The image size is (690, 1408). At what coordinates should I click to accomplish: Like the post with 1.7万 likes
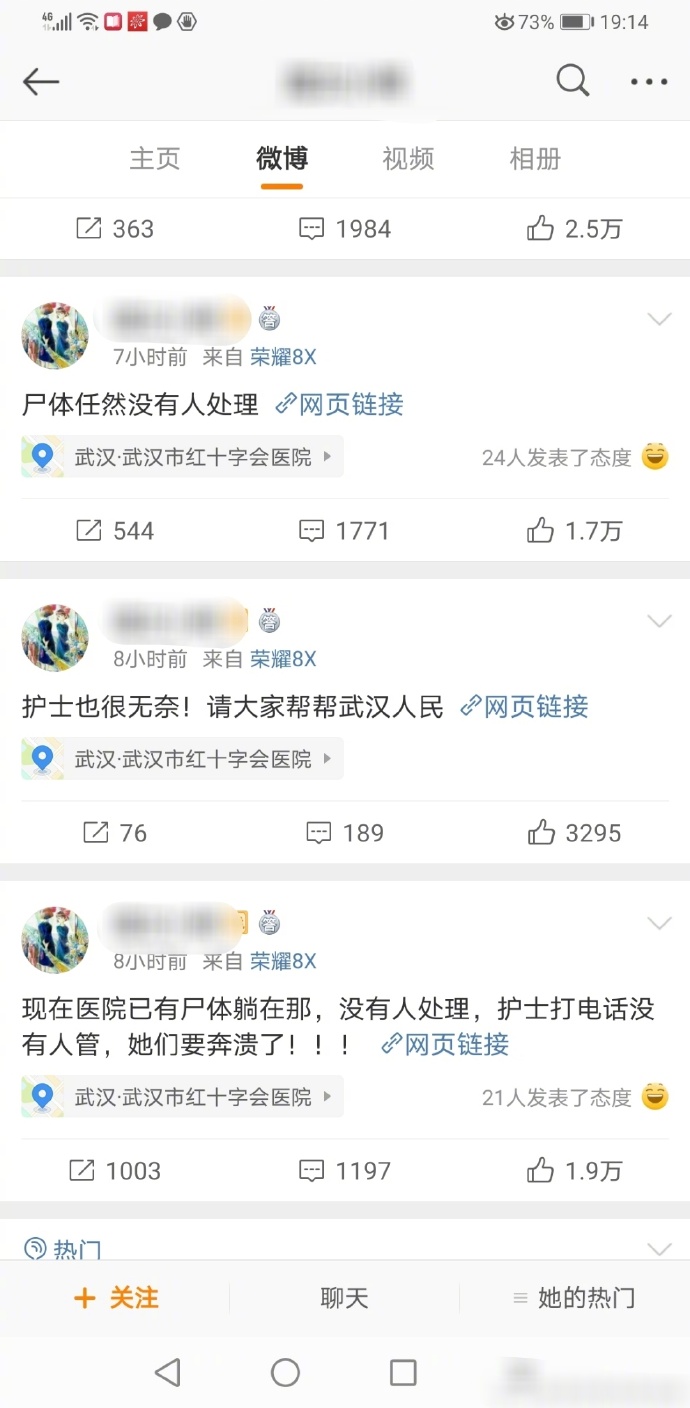pos(575,531)
